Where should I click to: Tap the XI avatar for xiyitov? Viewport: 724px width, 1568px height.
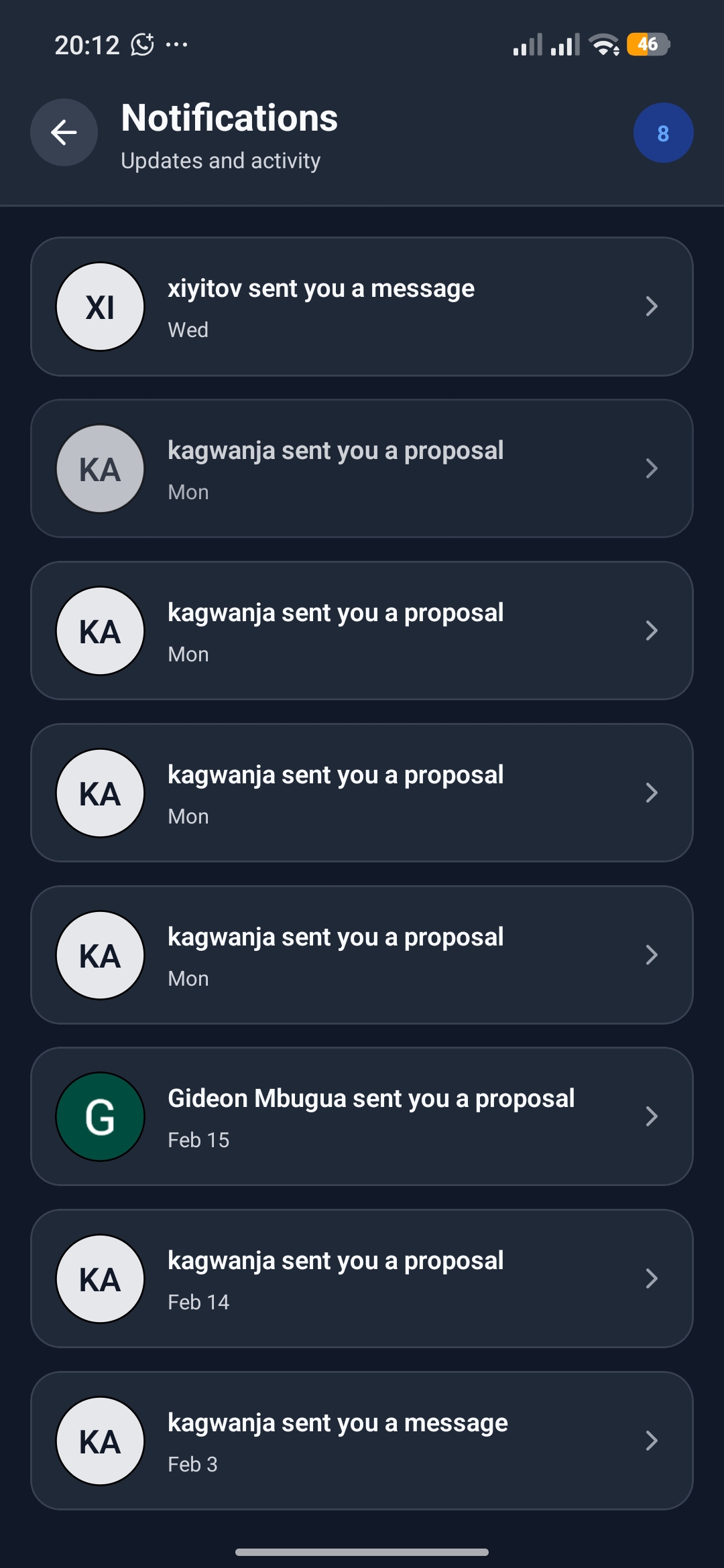[100, 306]
